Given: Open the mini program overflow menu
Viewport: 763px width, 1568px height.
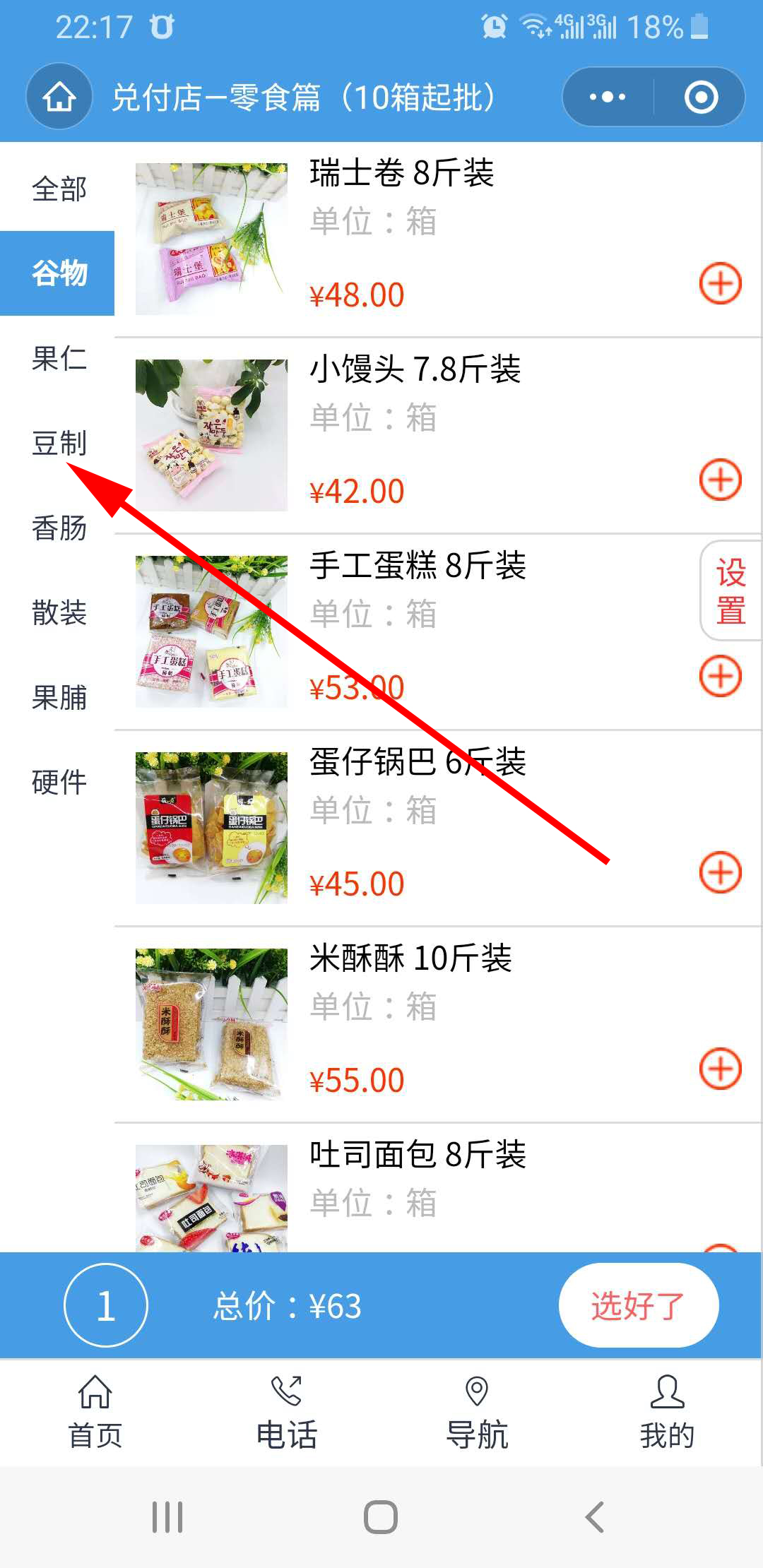Looking at the screenshot, I should coord(607,97).
